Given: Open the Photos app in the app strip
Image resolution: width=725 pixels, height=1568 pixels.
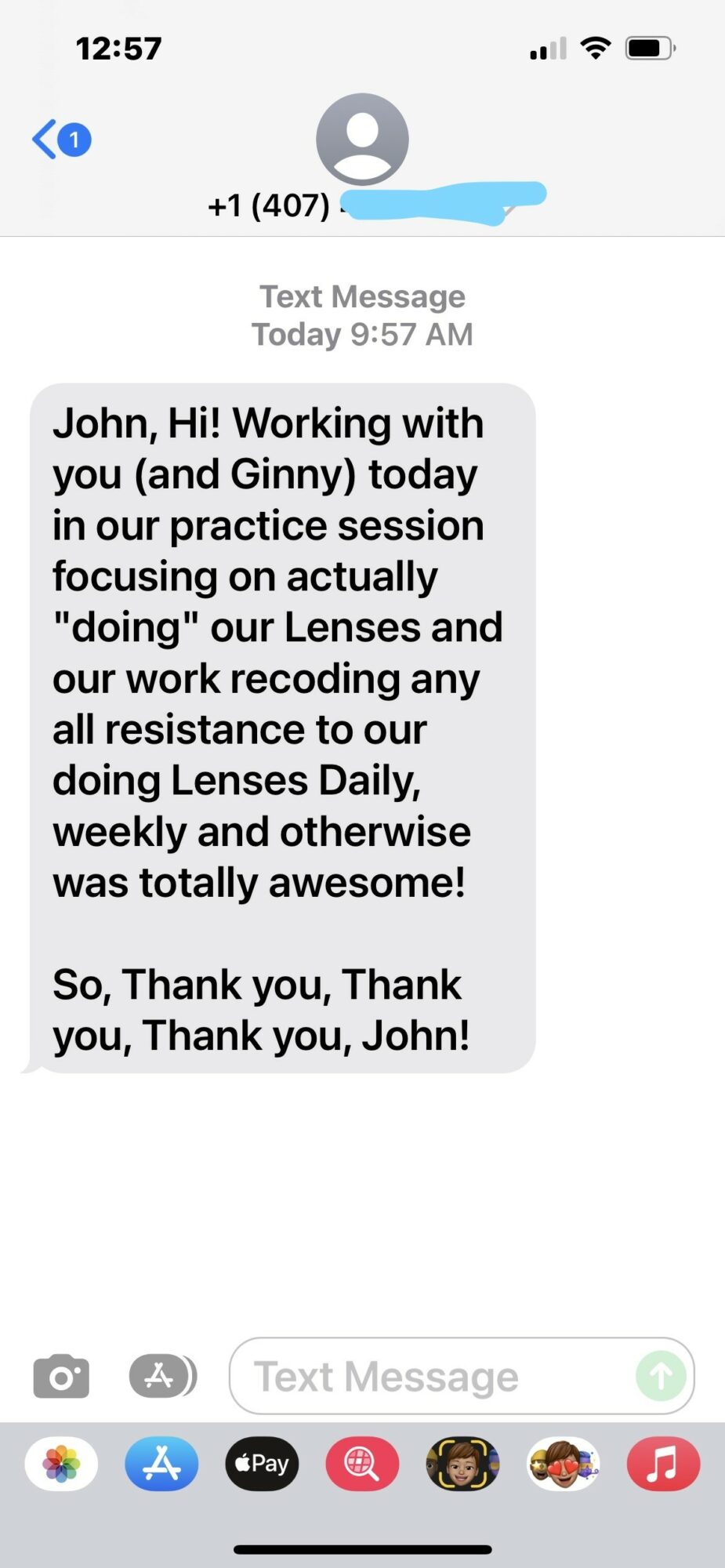Looking at the screenshot, I should [61, 1464].
